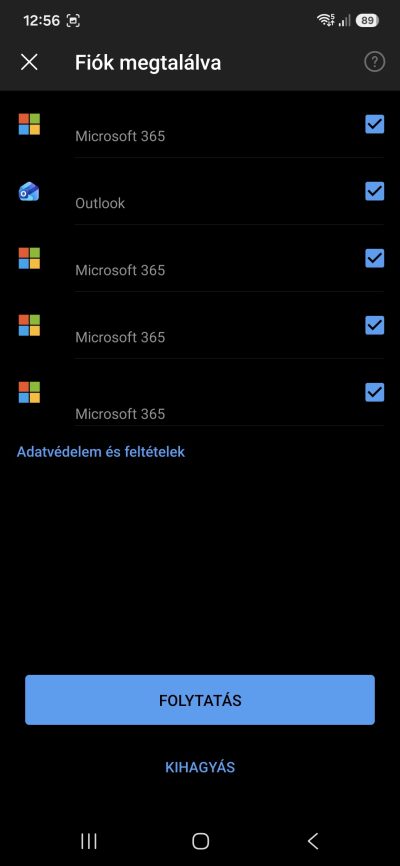Viewport: 400px width, 866px height.
Task: Tap the FOLYTATÁS button
Action: pyautogui.click(x=200, y=700)
